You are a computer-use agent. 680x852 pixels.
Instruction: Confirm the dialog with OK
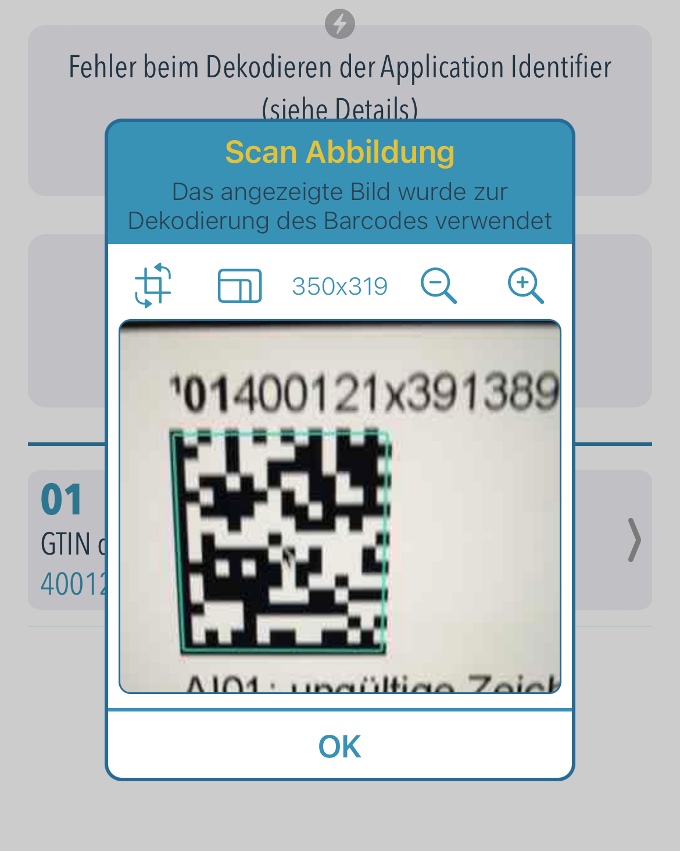tap(340, 746)
